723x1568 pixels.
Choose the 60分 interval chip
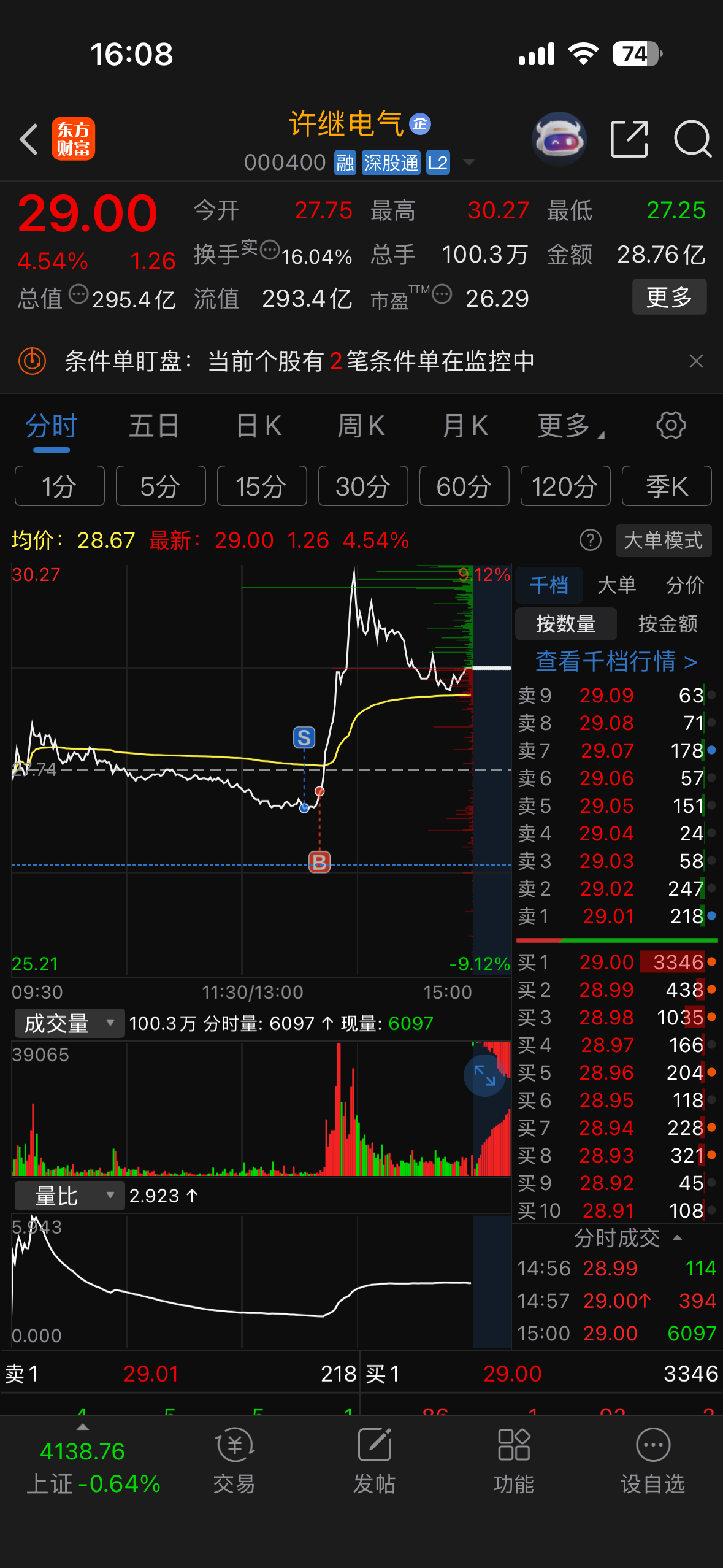pos(464,486)
